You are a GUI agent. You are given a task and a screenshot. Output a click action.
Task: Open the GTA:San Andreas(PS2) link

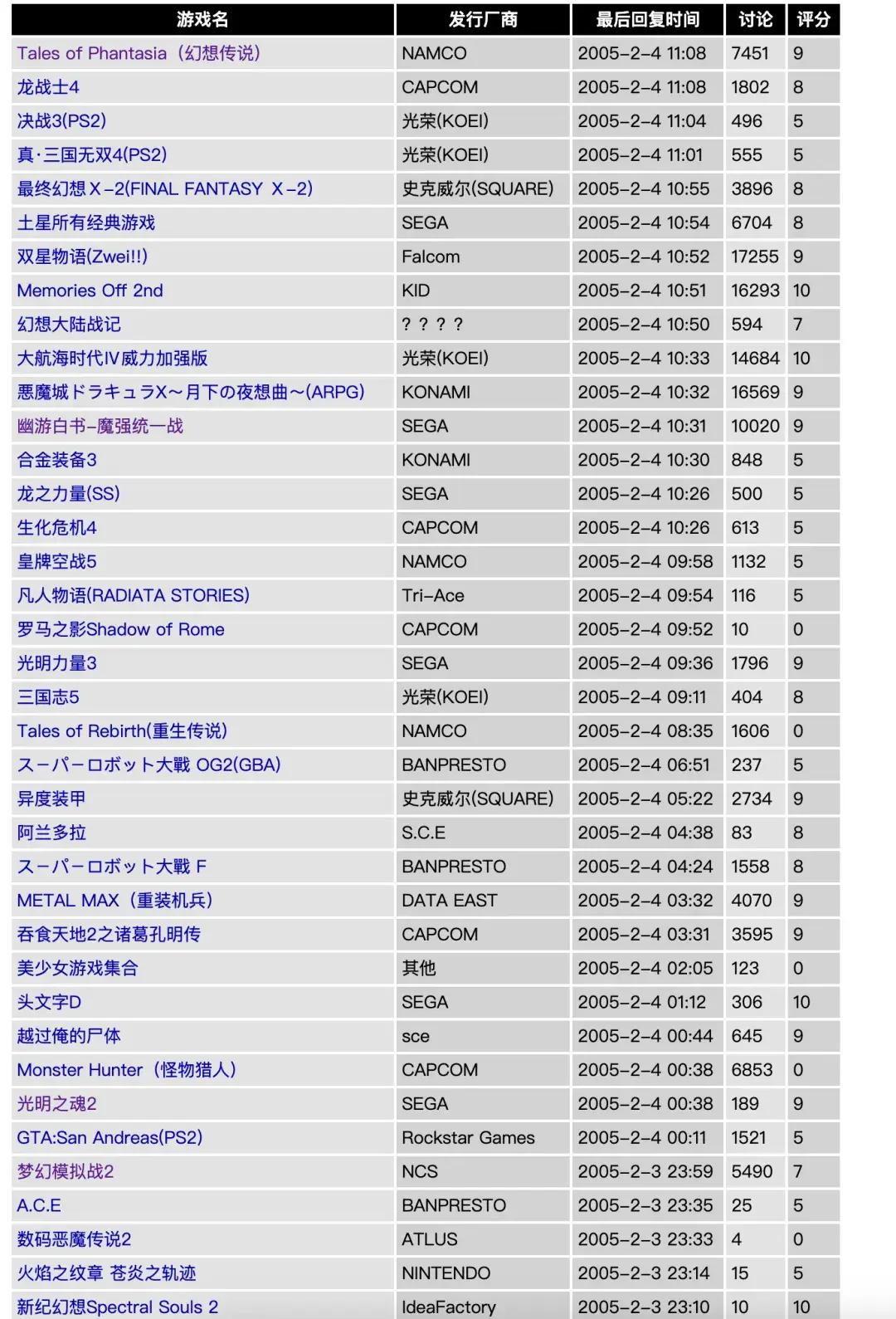pos(110,1138)
